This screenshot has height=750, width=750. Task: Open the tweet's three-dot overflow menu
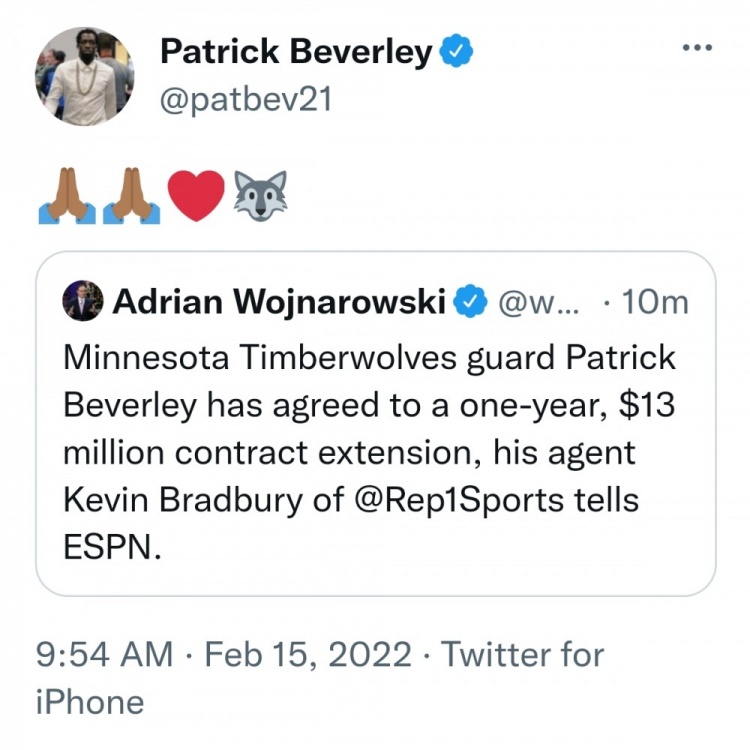(697, 48)
